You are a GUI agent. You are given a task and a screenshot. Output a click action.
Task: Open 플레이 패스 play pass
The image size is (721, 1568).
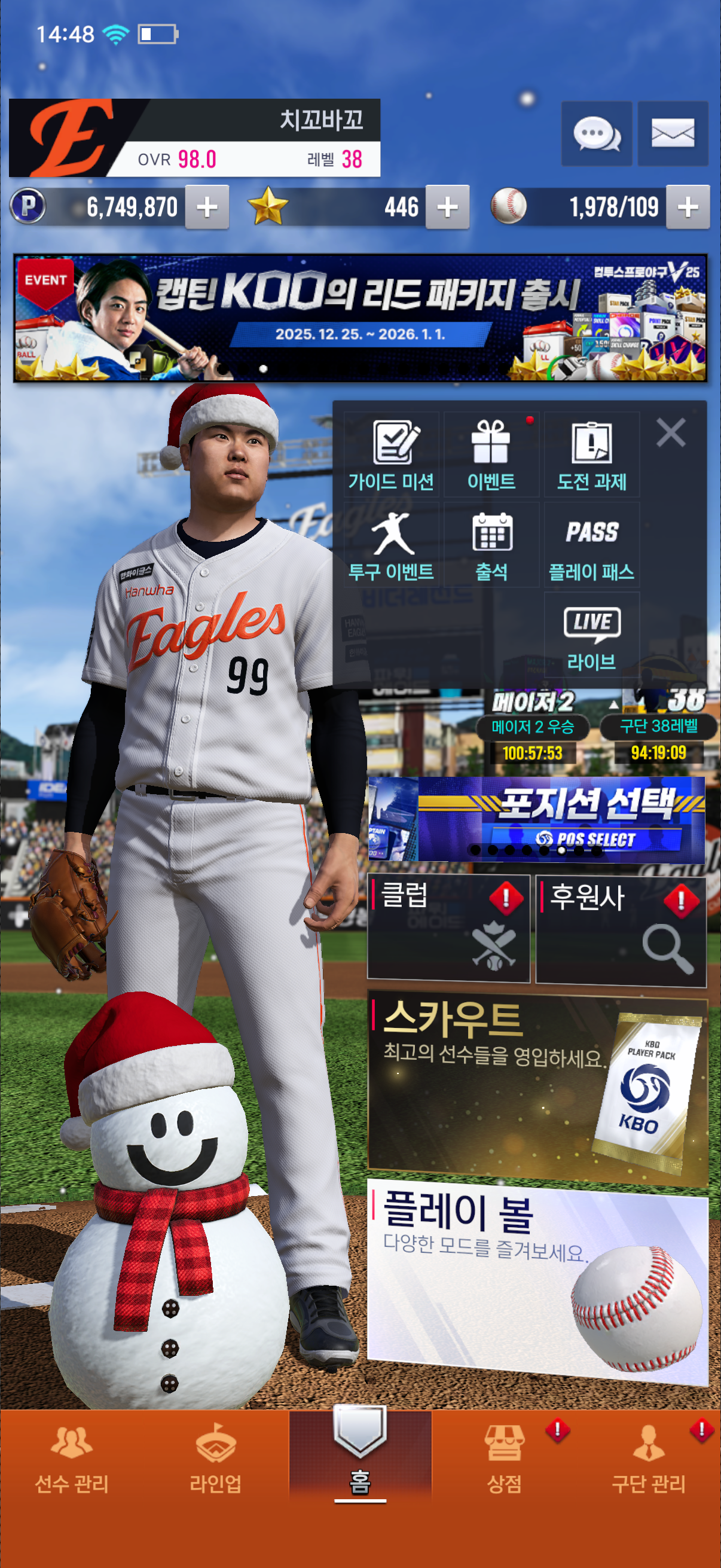[x=591, y=545]
